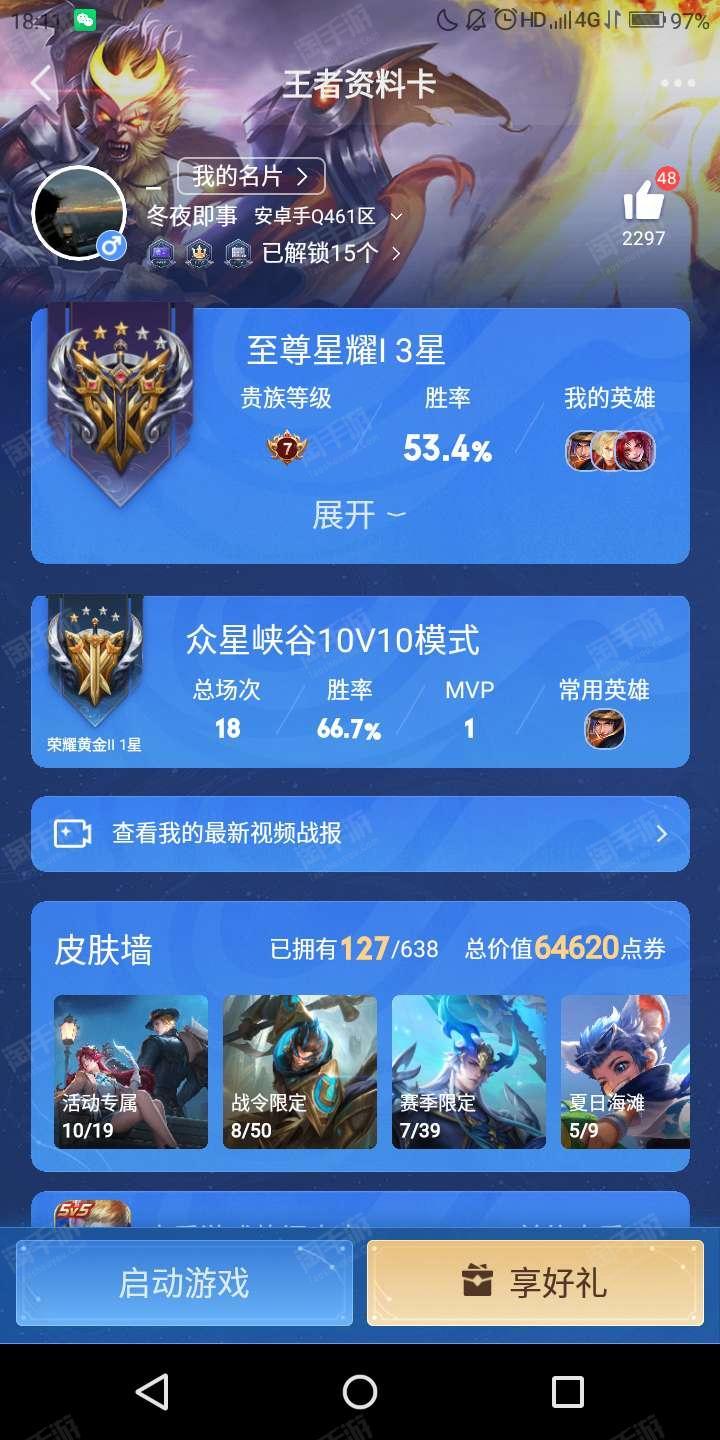Expand the rank card via 展开
This screenshot has height=1440, width=720.
coord(359,515)
